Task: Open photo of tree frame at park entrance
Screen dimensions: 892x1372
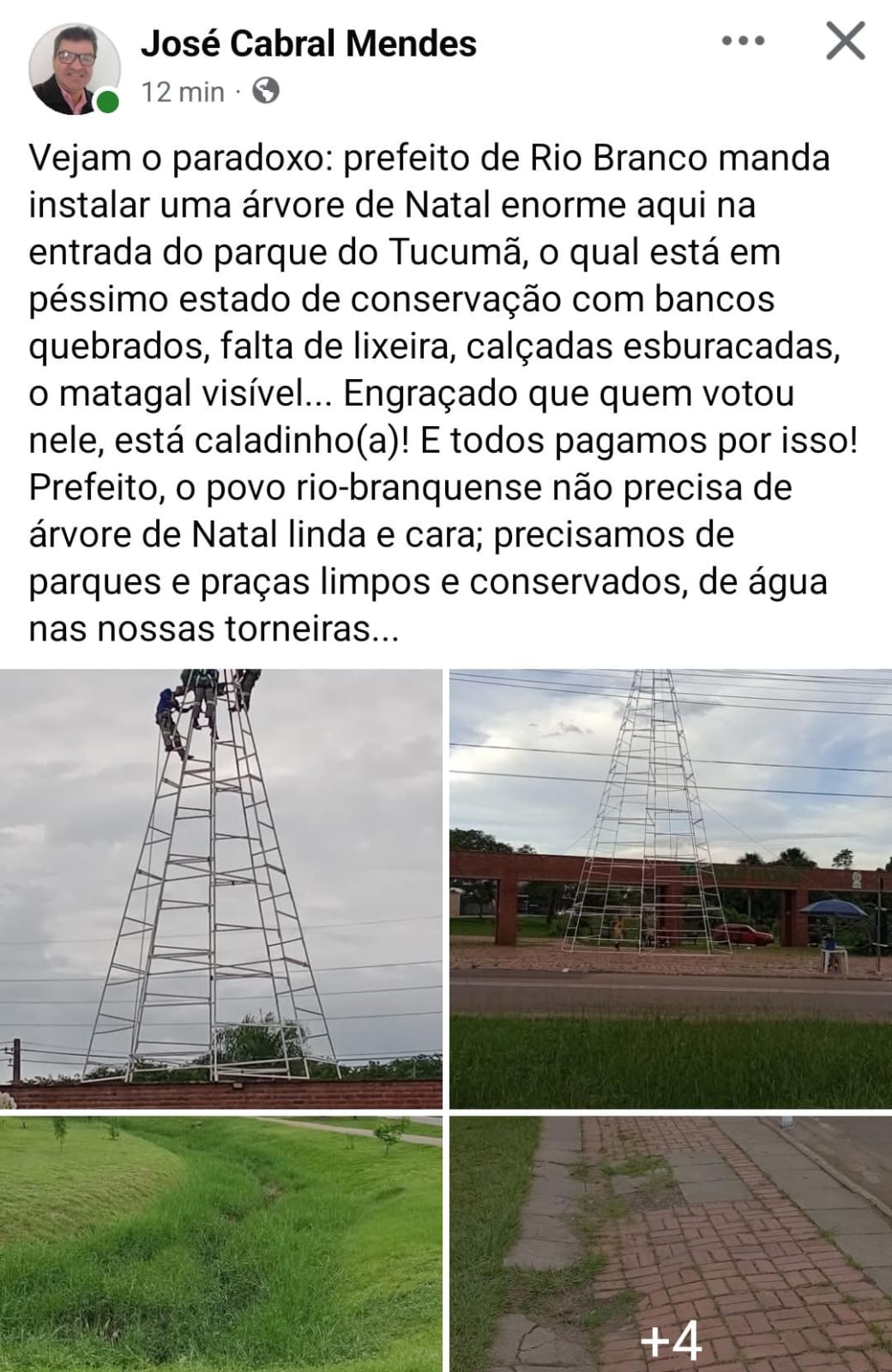Action: tap(671, 888)
